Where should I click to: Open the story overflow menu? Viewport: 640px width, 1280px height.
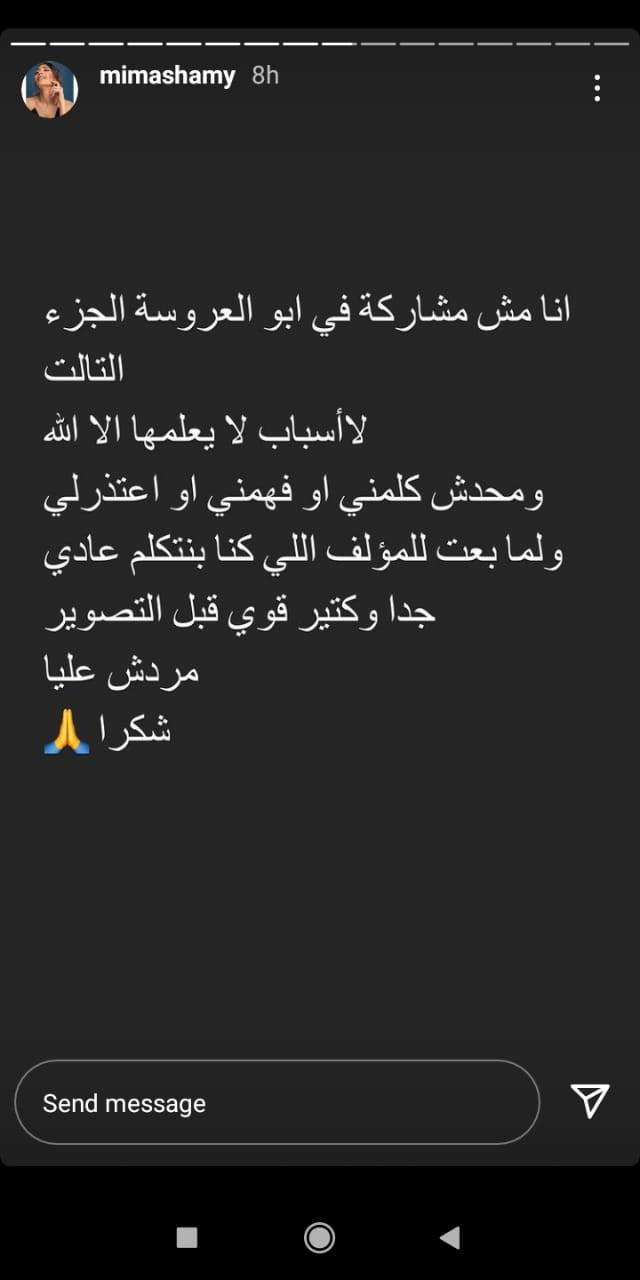click(x=597, y=88)
